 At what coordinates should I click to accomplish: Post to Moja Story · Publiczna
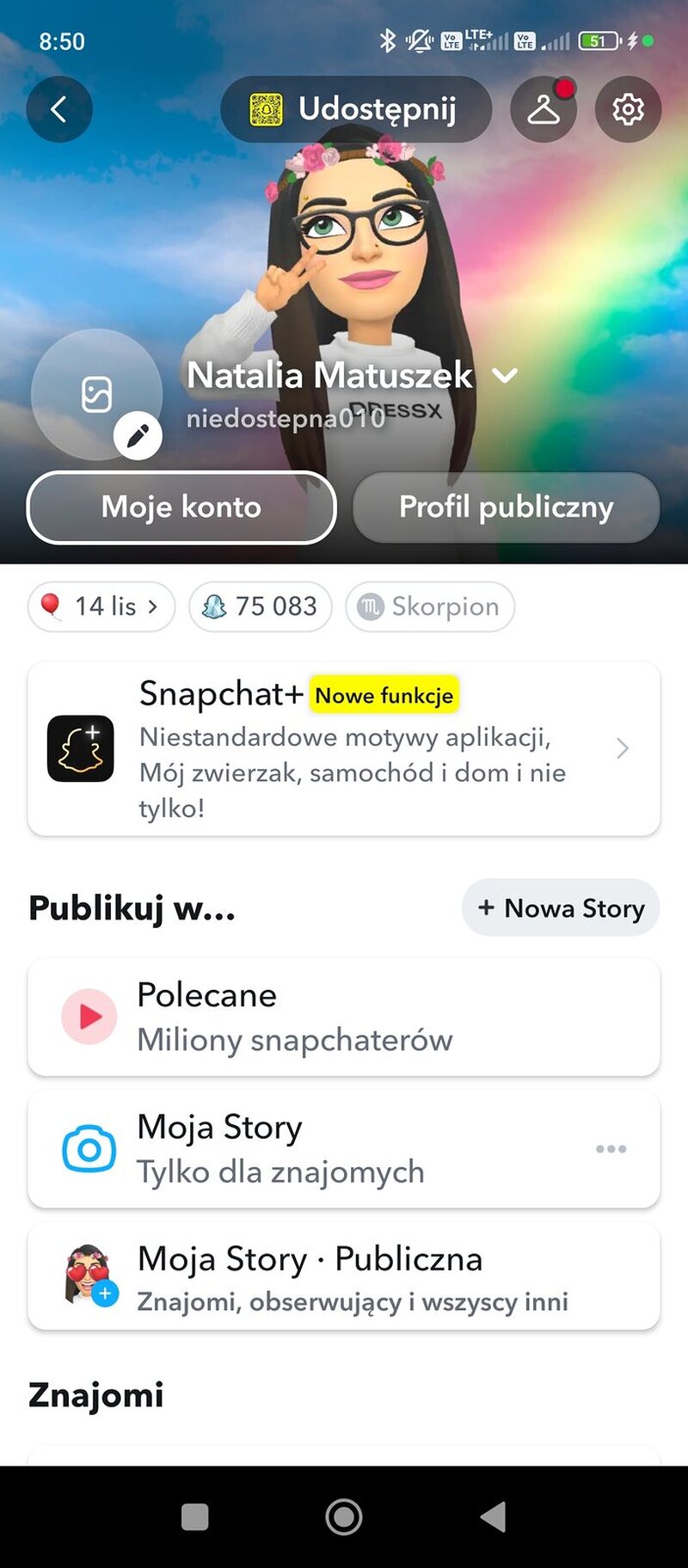(x=344, y=1277)
